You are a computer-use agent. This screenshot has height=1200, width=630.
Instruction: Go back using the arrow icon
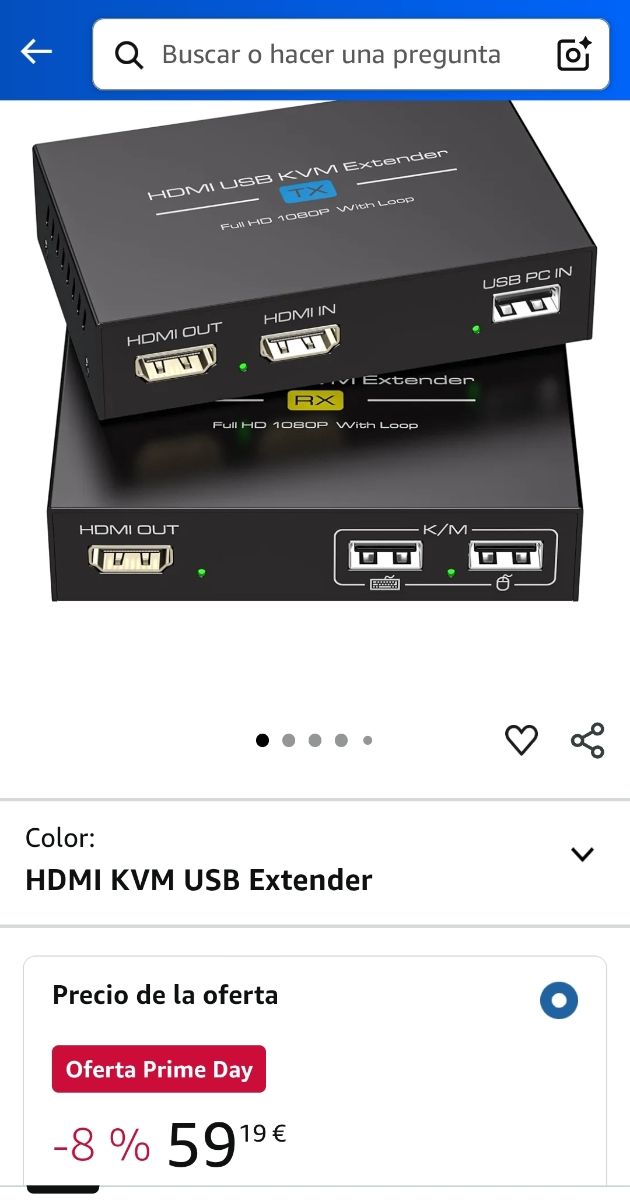point(37,52)
